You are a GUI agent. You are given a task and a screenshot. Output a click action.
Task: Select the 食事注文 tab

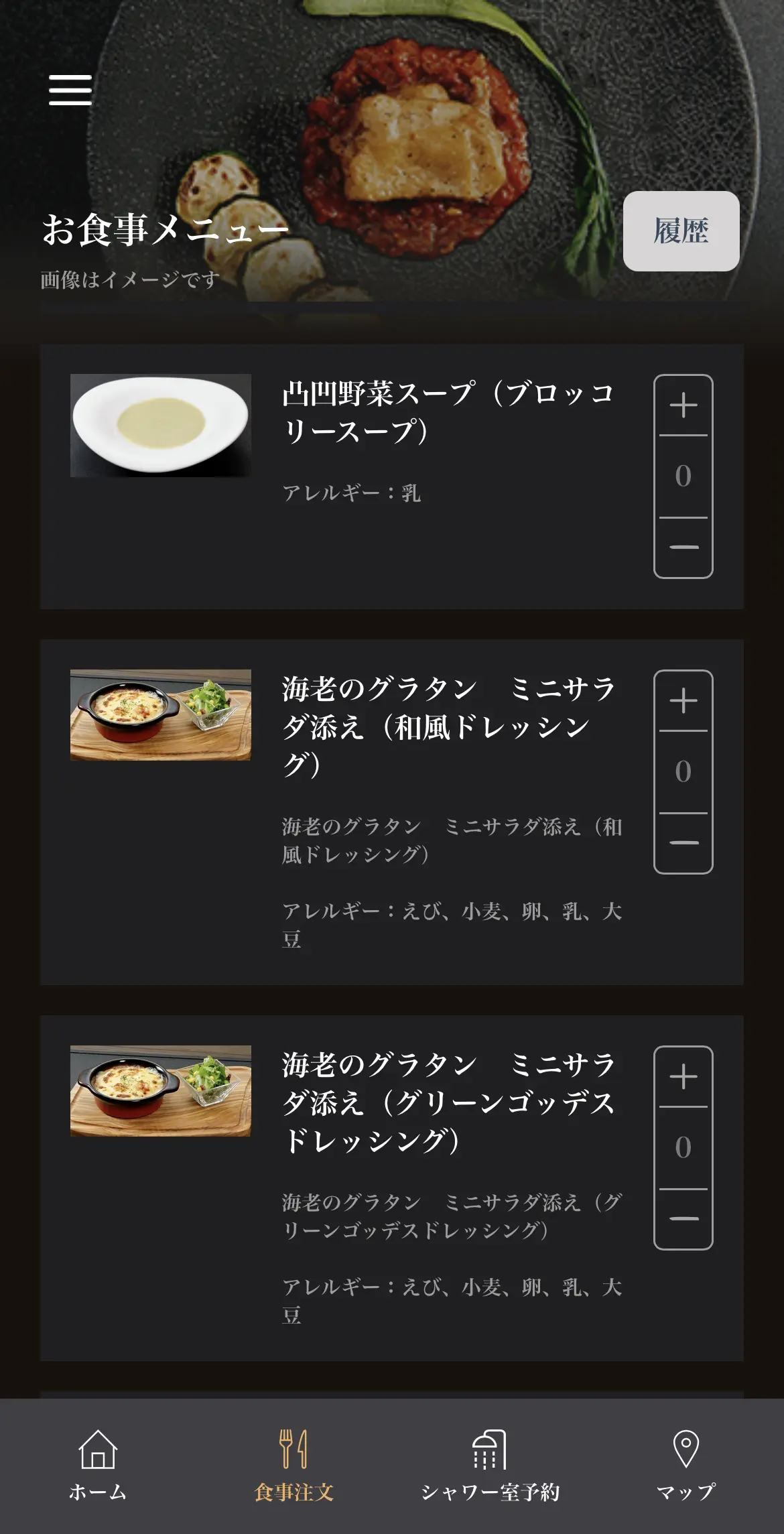pyautogui.click(x=293, y=1465)
